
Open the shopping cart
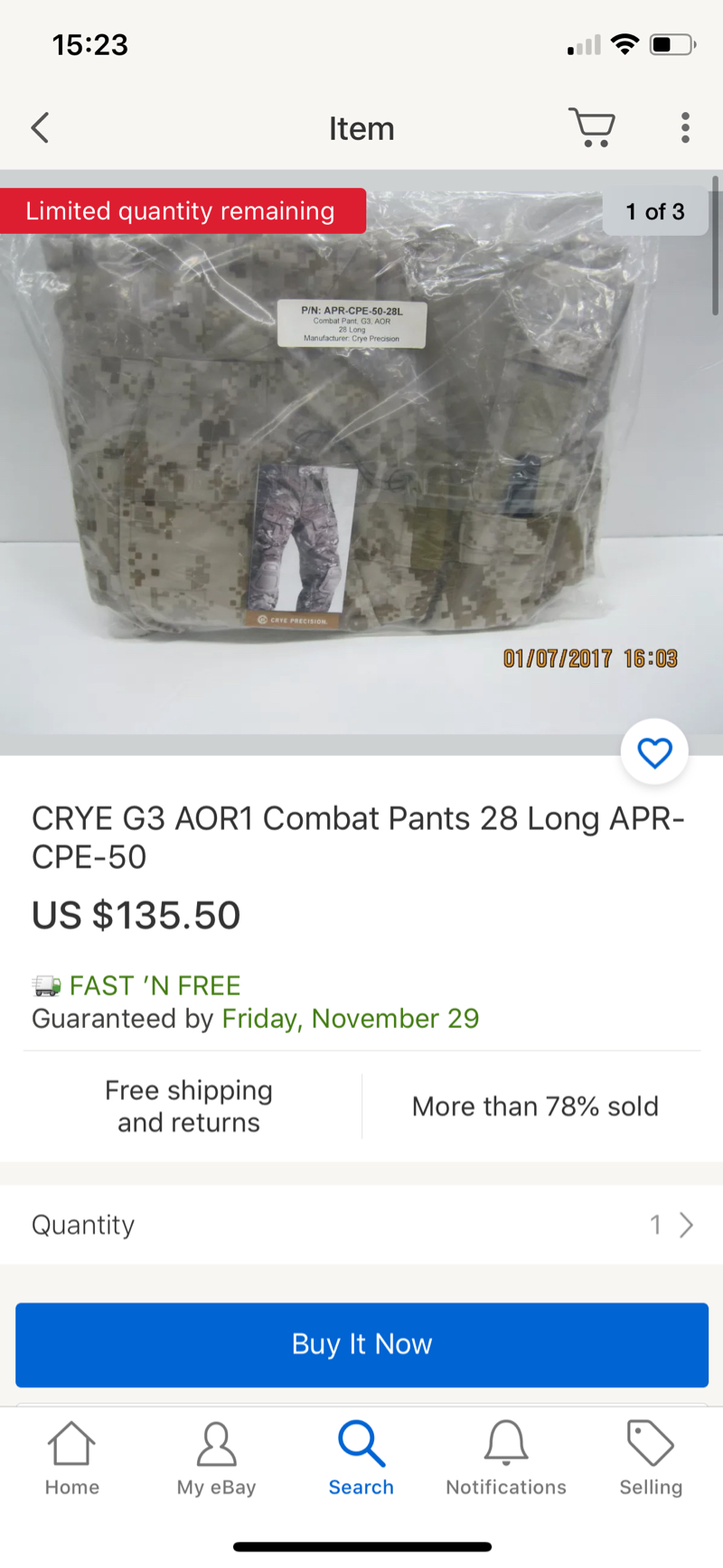[592, 127]
